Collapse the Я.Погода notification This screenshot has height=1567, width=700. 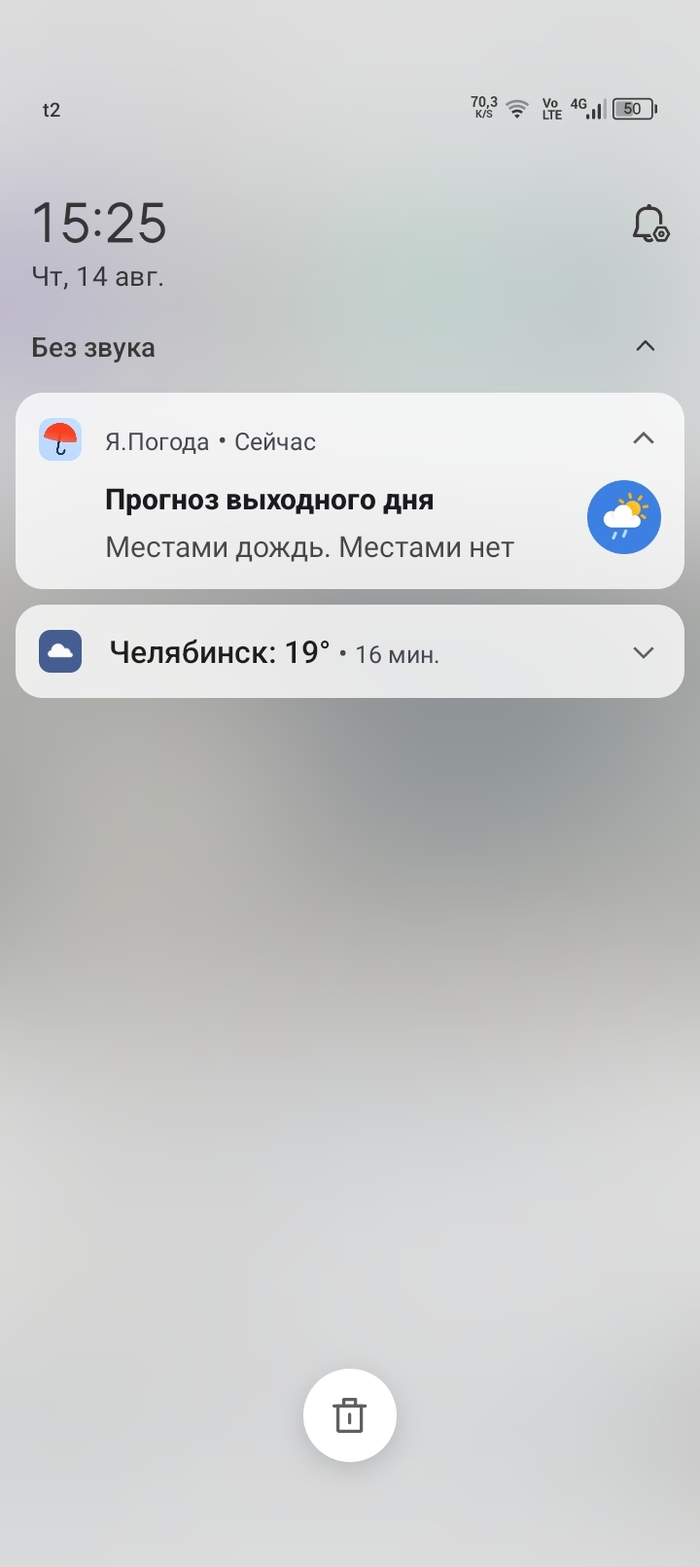point(643,438)
